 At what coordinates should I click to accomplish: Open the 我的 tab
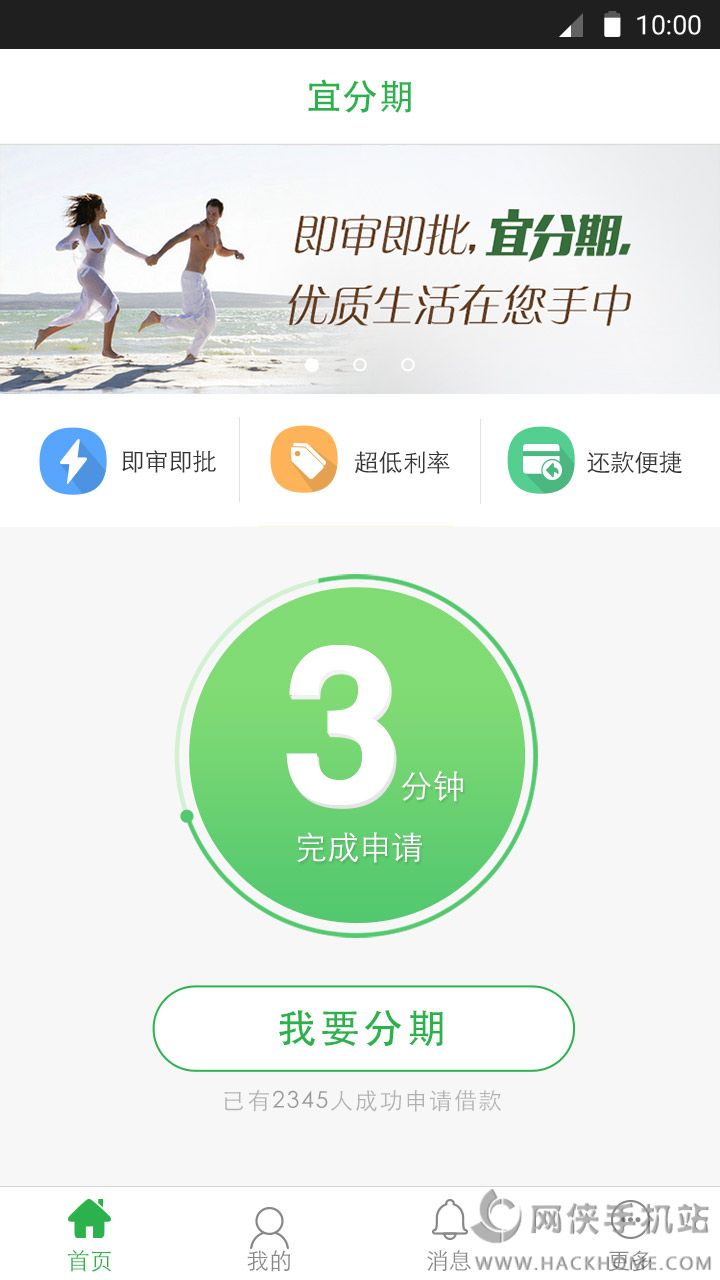269,1237
